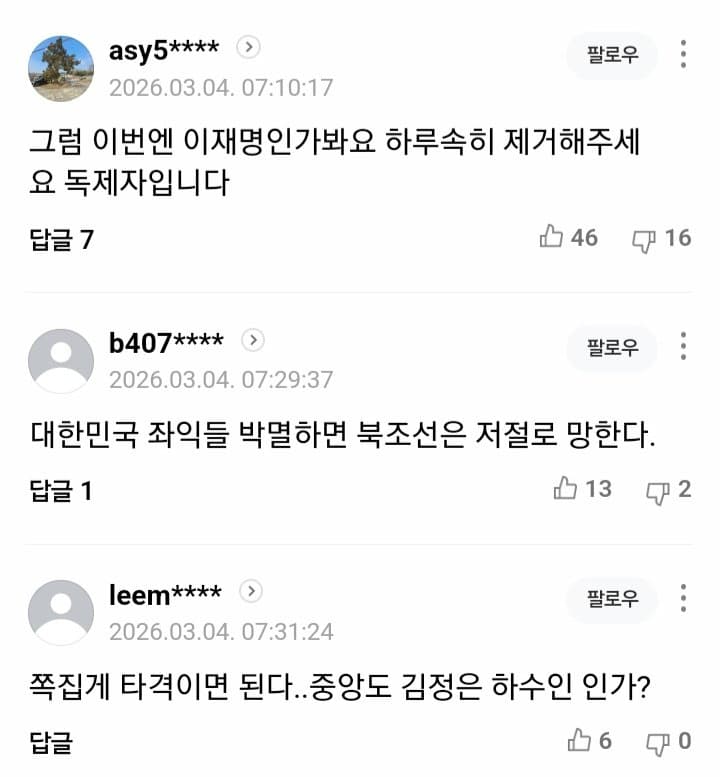View 1 reply to b407**** comment
The image size is (720, 777).
(61, 491)
